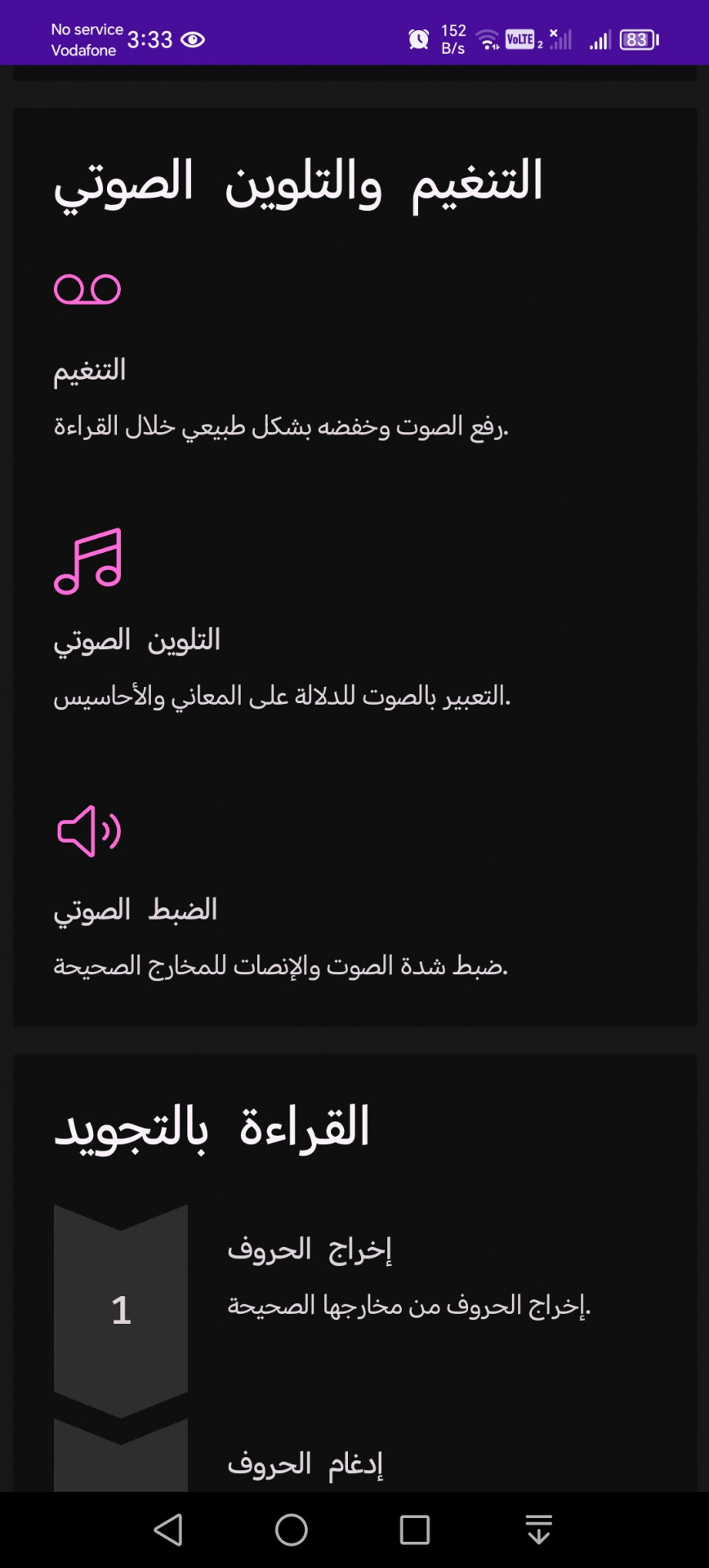709x1568 pixels.
Task: Tap the navigation bar's down-arrow icon
Action: point(538,1530)
